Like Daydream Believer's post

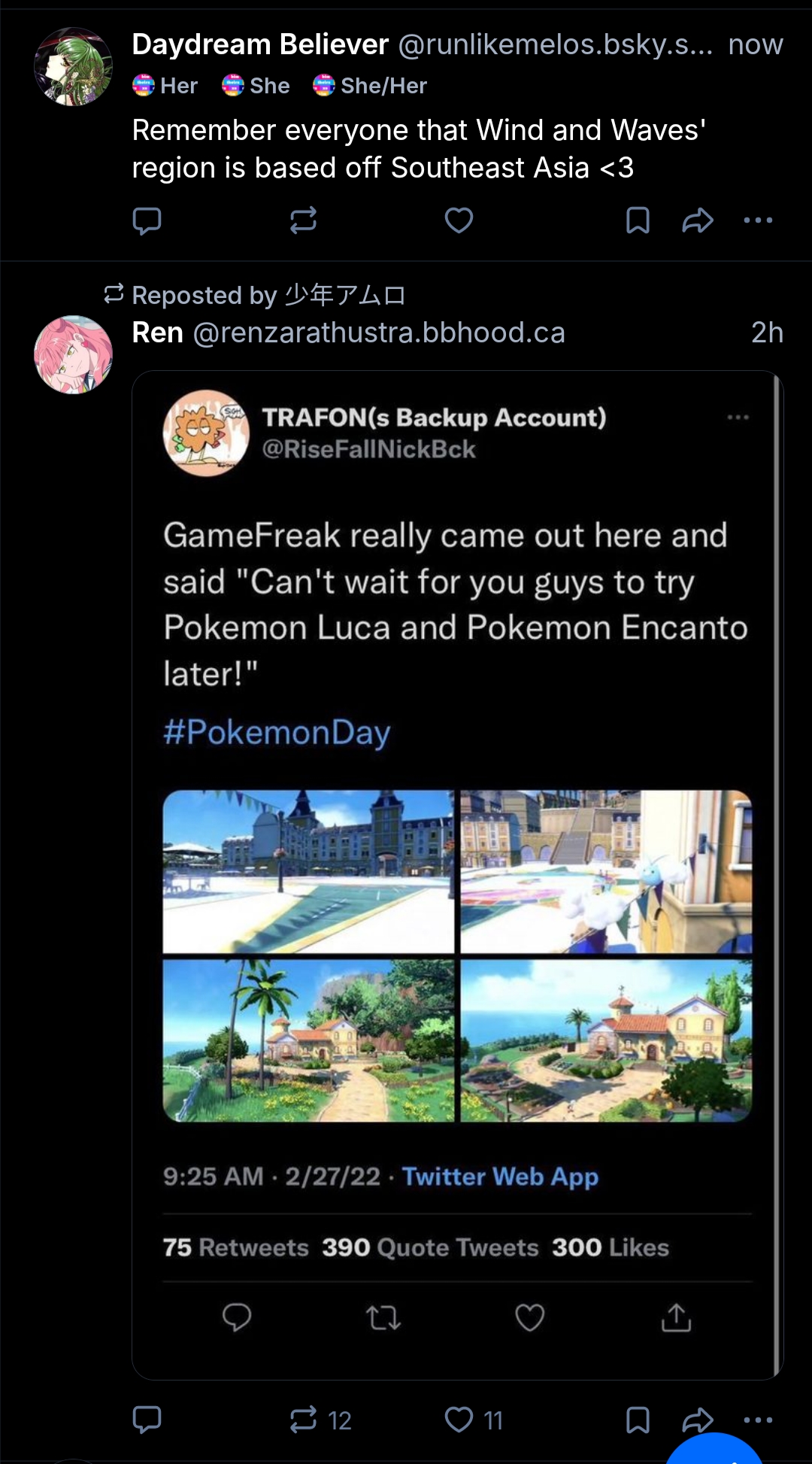(459, 221)
